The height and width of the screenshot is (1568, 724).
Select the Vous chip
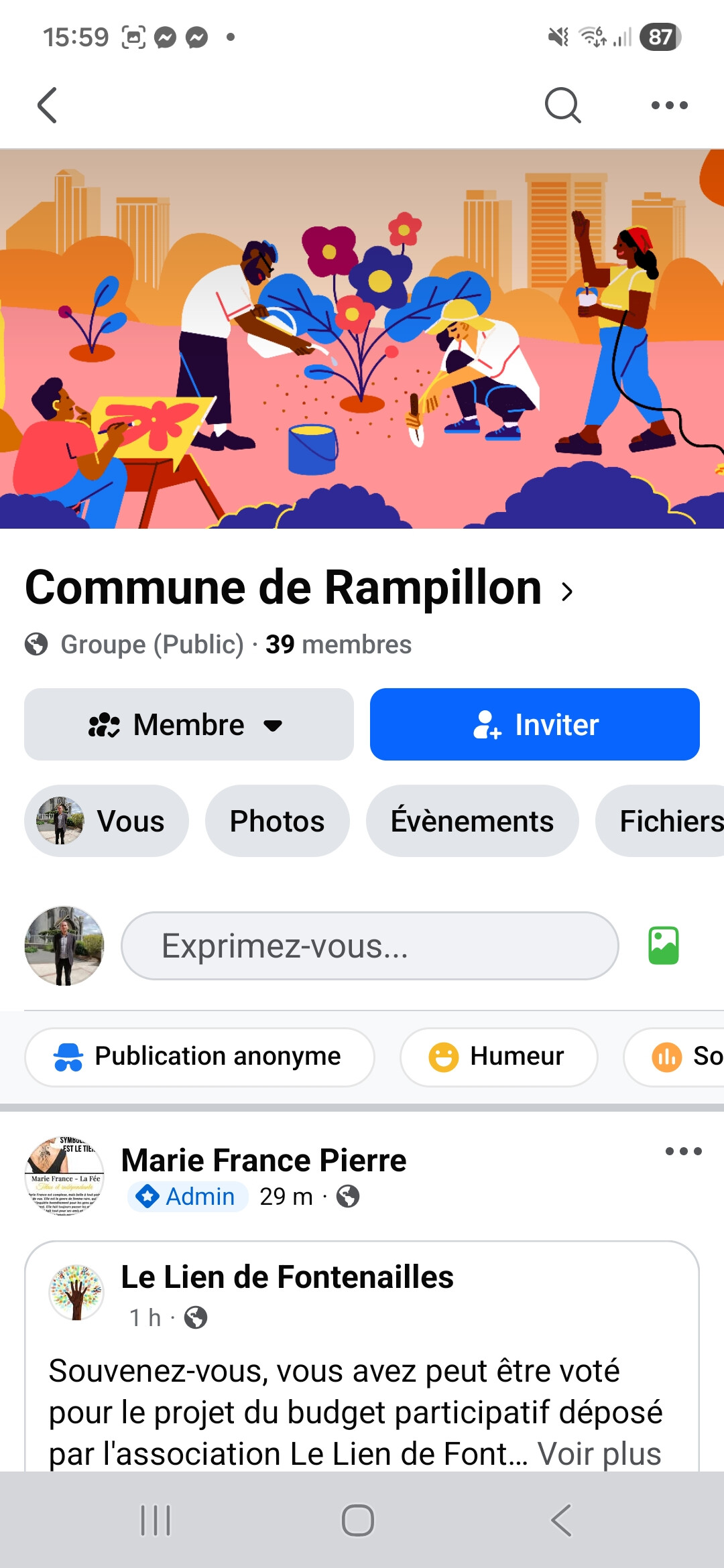(107, 821)
